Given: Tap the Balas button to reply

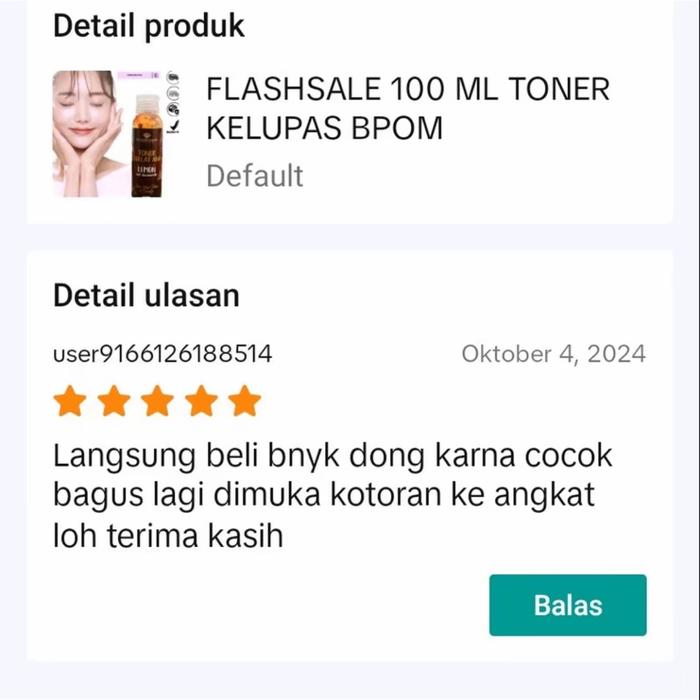Looking at the screenshot, I should (567, 605).
